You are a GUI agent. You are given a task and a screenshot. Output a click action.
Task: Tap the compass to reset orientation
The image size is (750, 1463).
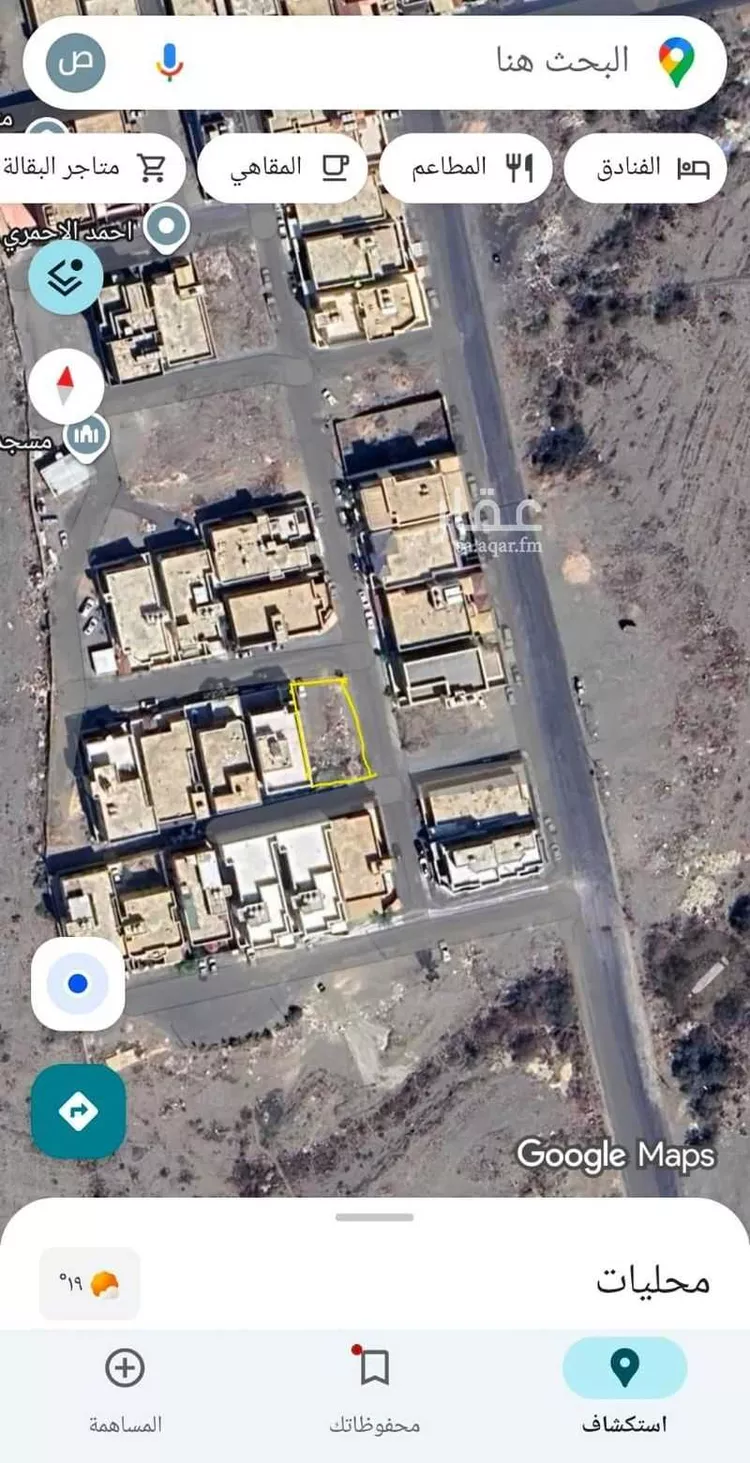(66, 385)
